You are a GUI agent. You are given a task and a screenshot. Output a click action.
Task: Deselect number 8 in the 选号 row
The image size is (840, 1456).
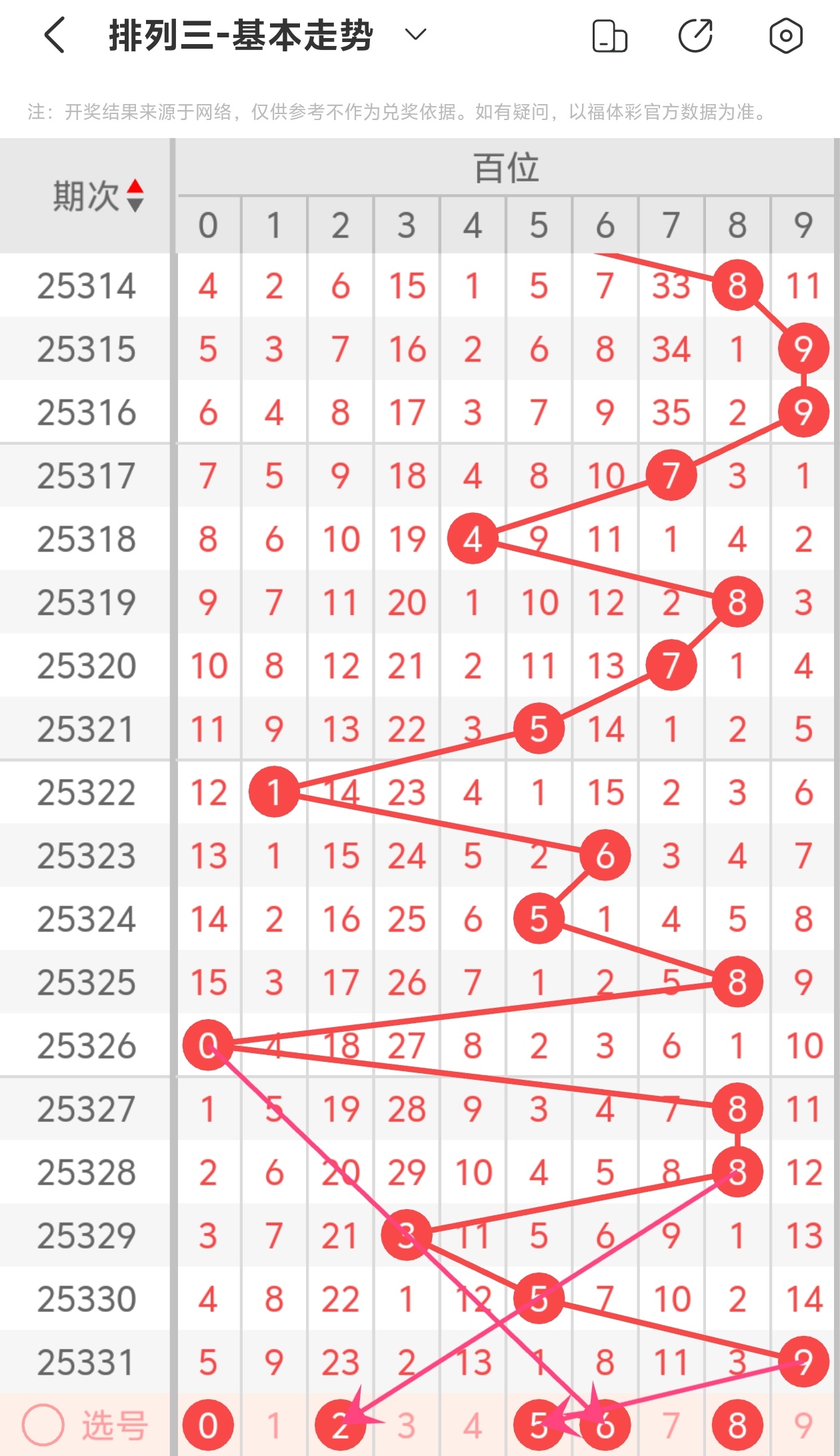coord(737,1425)
